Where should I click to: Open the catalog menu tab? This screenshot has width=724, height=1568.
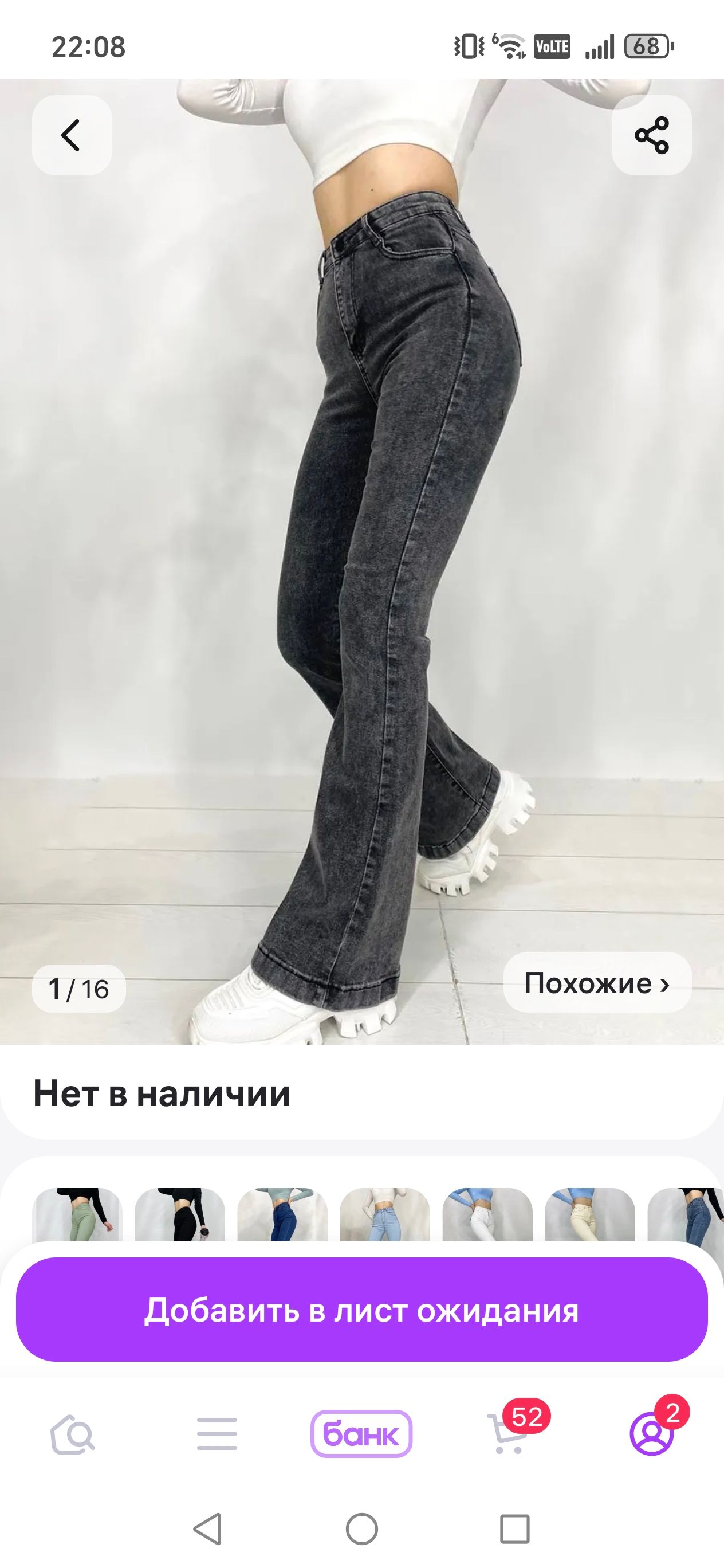[x=217, y=1434]
